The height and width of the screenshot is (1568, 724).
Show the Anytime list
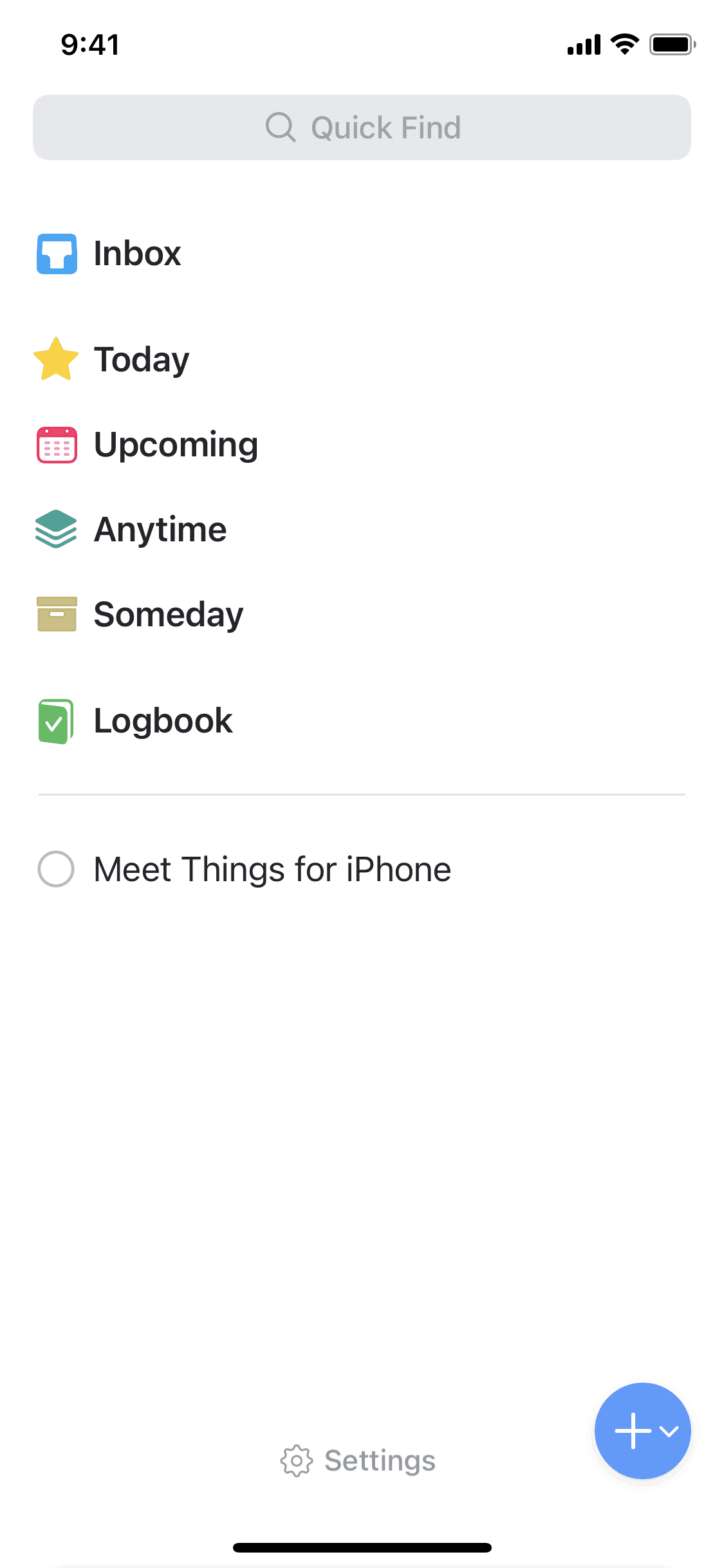tap(160, 530)
